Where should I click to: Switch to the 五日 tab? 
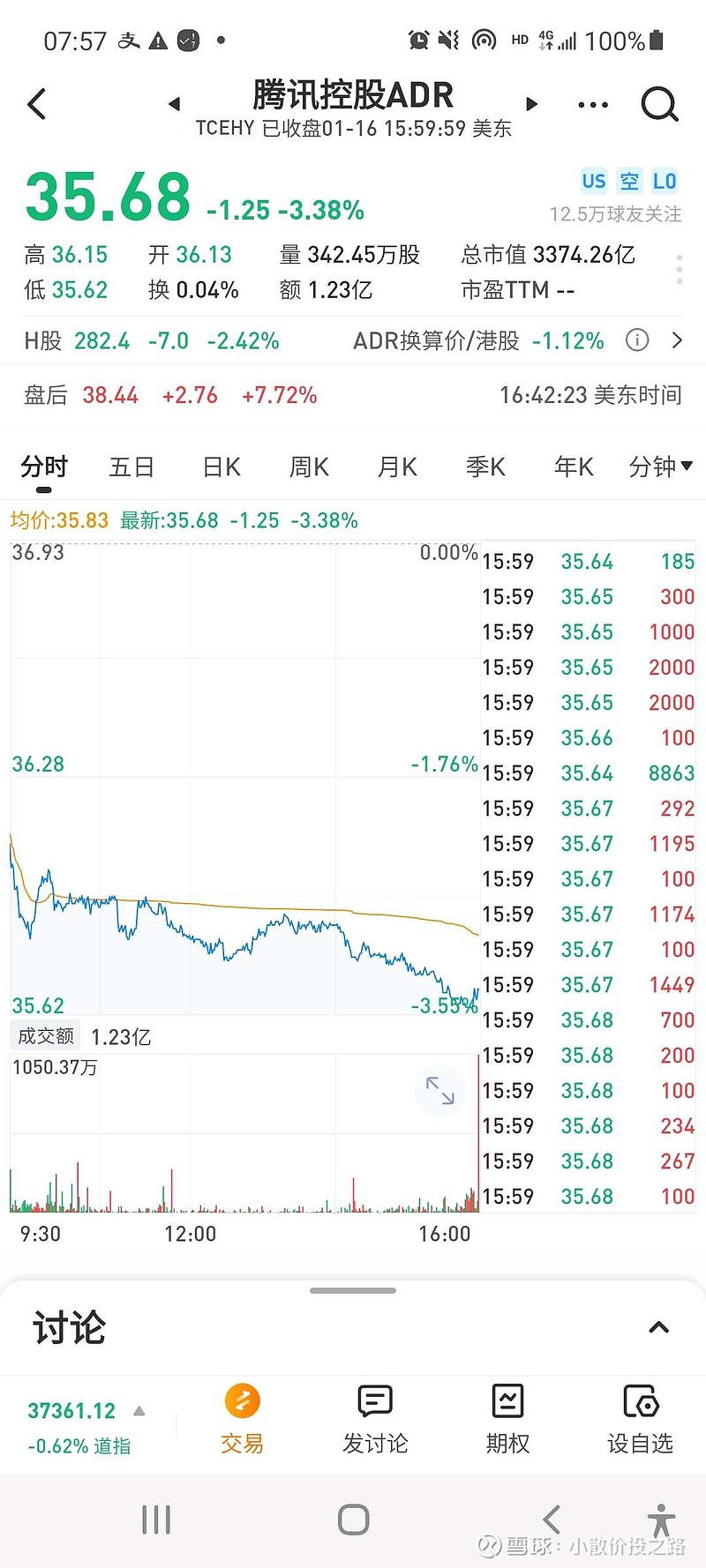pyautogui.click(x=131, y=467)
